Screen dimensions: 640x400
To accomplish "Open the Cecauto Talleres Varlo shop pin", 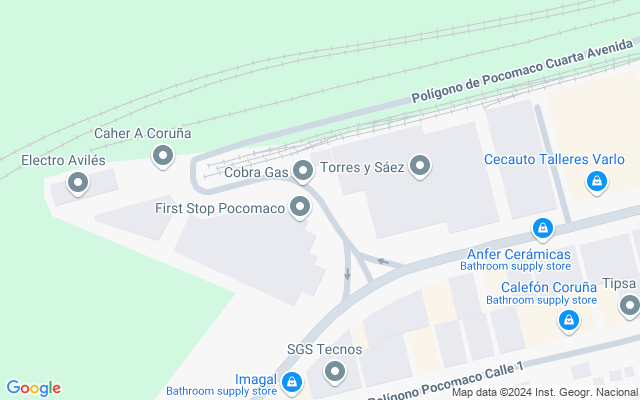I will (x=596, y=180).
